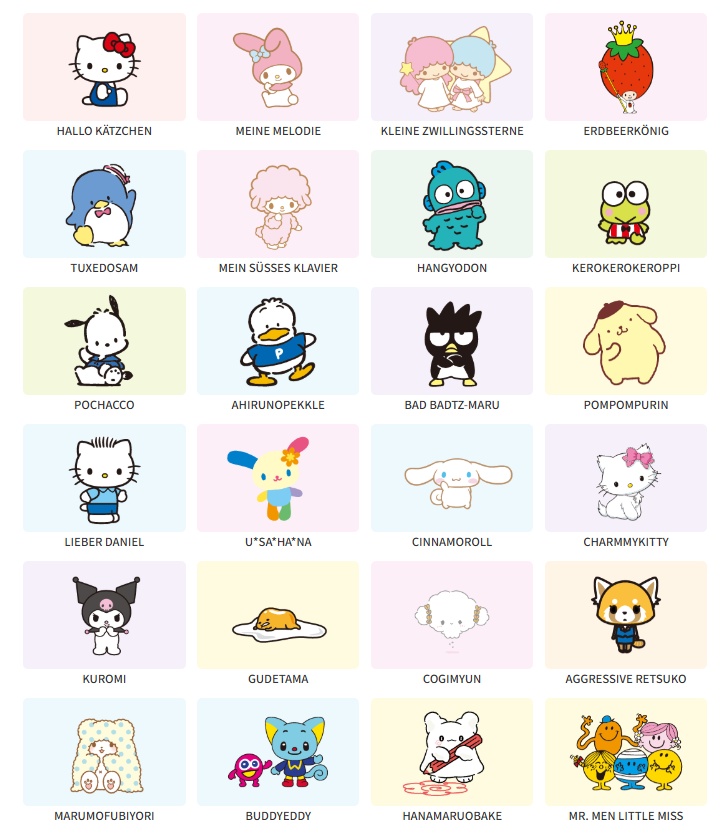Open the Kerokerokeroppi frog tile
728x840 pixels.
[626, 204]
